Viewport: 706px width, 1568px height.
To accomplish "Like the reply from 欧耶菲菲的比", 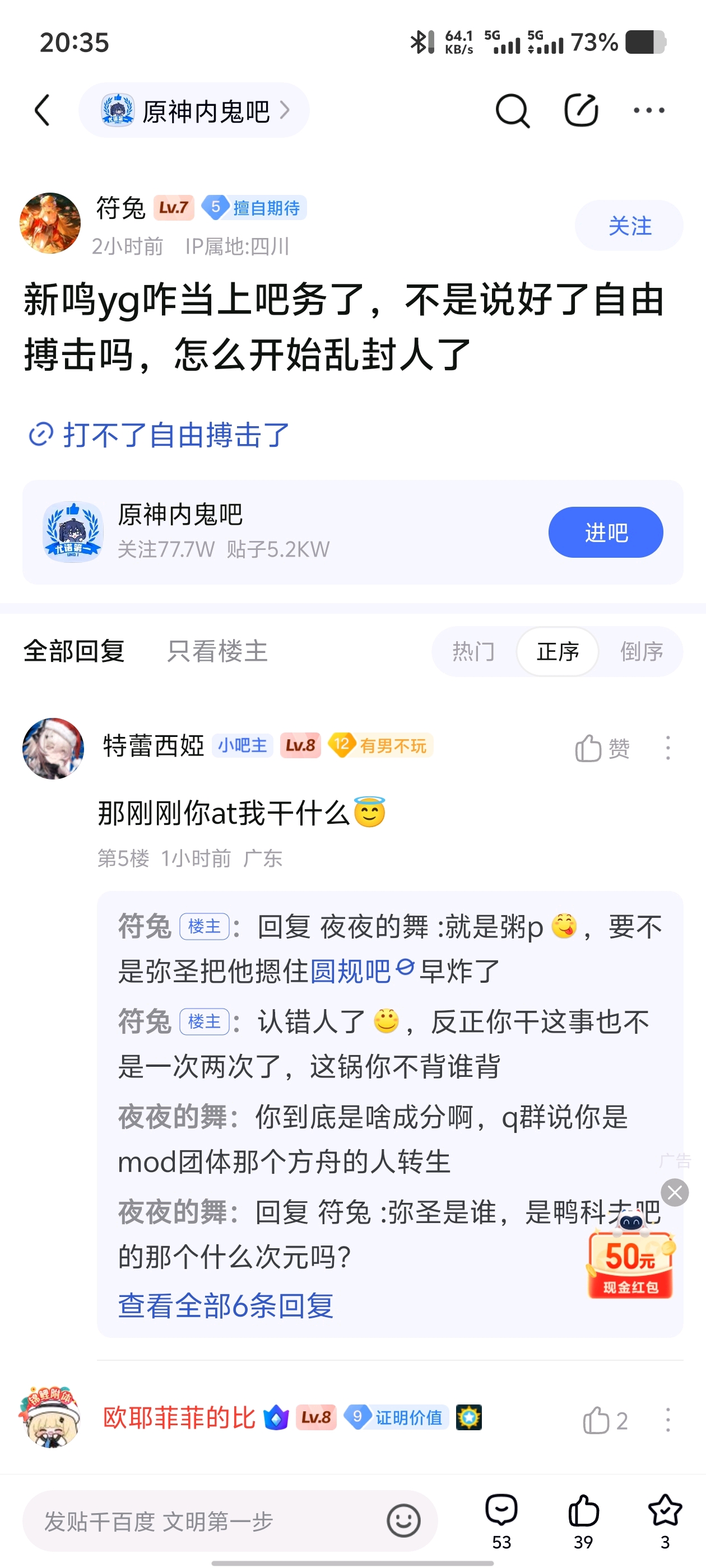I will (604, 1421).
